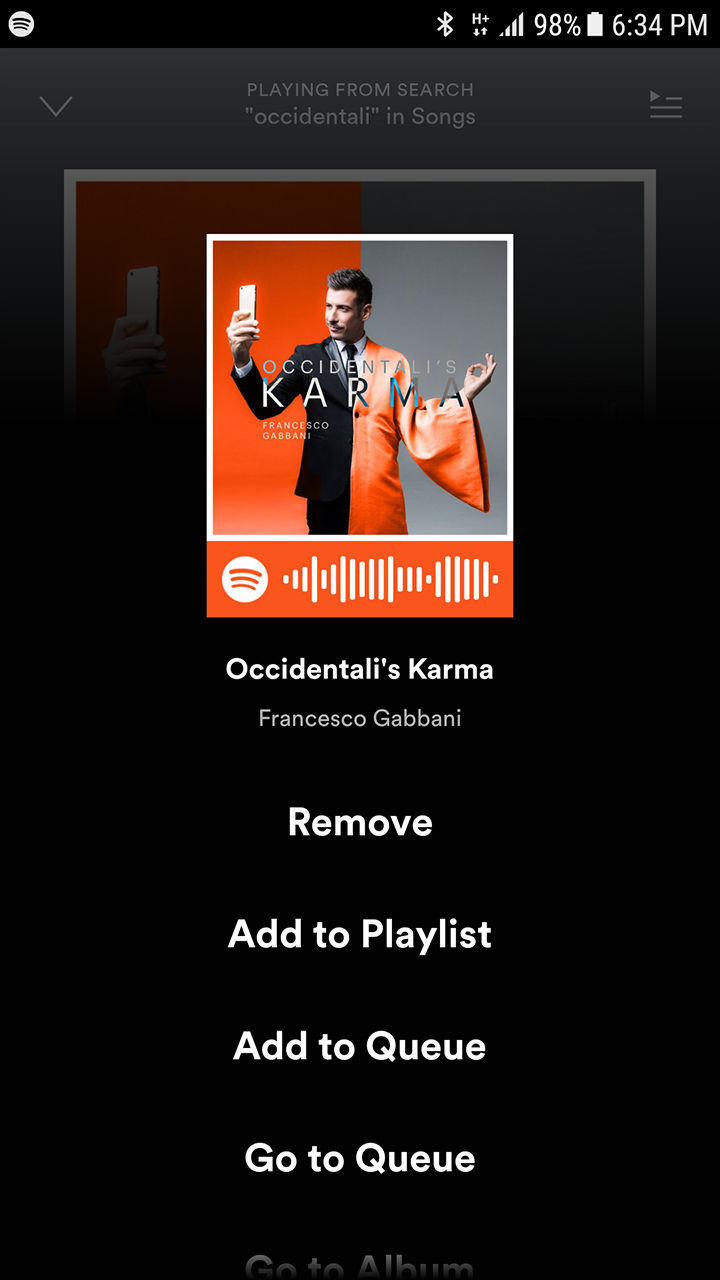Choose Add to Playlist
The height and width of the screenshot is (1280, 720).
(x=360, y=934)
